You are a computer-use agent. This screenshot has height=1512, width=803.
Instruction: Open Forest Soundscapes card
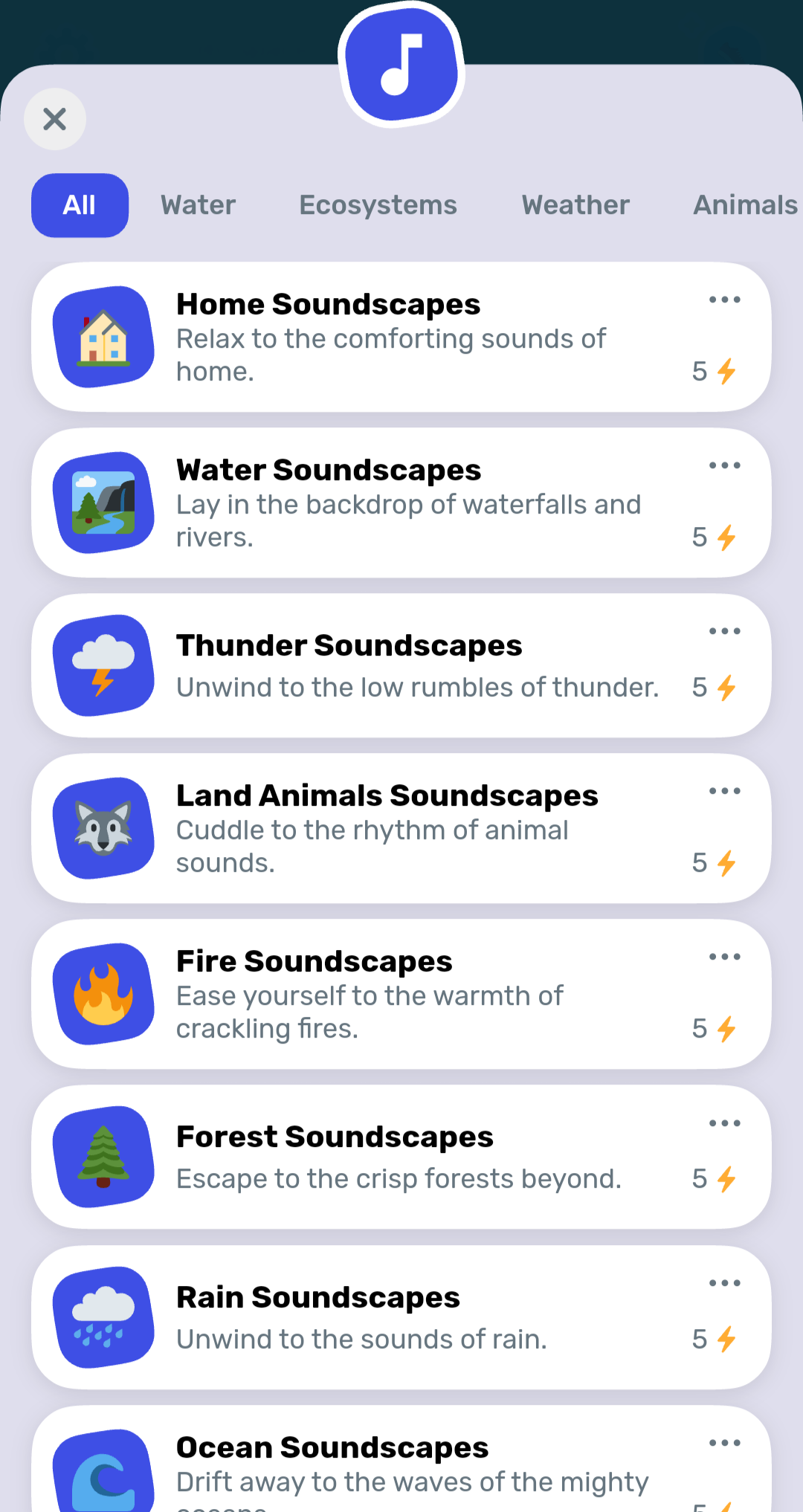[401, 1157]
